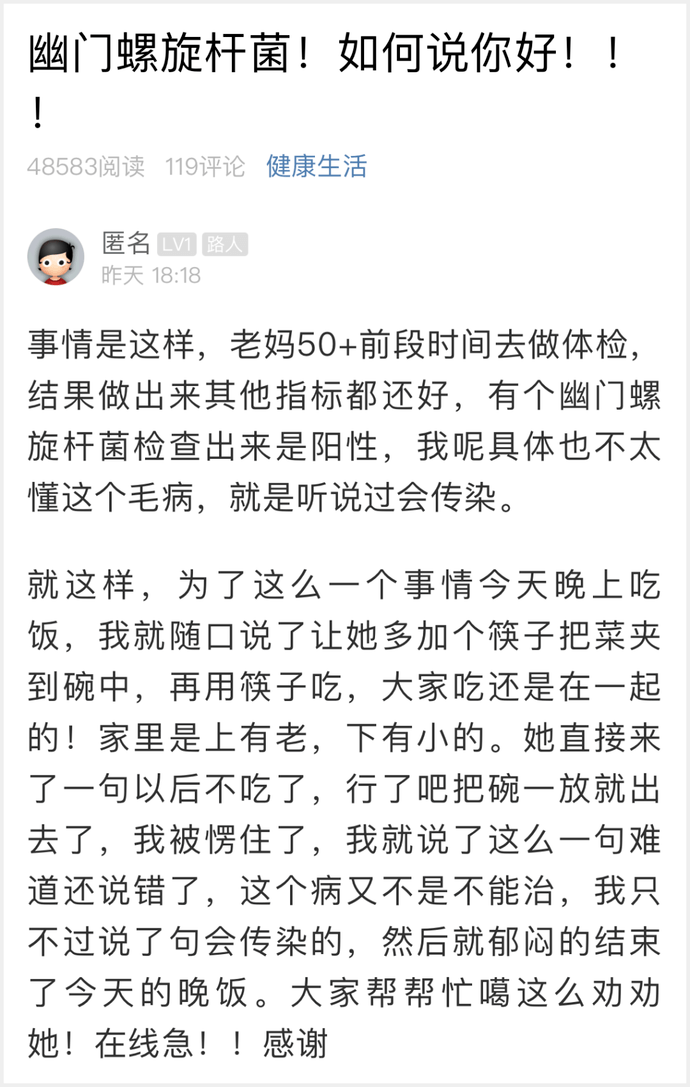Open the 健康生活 topic link
690x1087 pixels.
pyautogui.click(x=316, y=166)
